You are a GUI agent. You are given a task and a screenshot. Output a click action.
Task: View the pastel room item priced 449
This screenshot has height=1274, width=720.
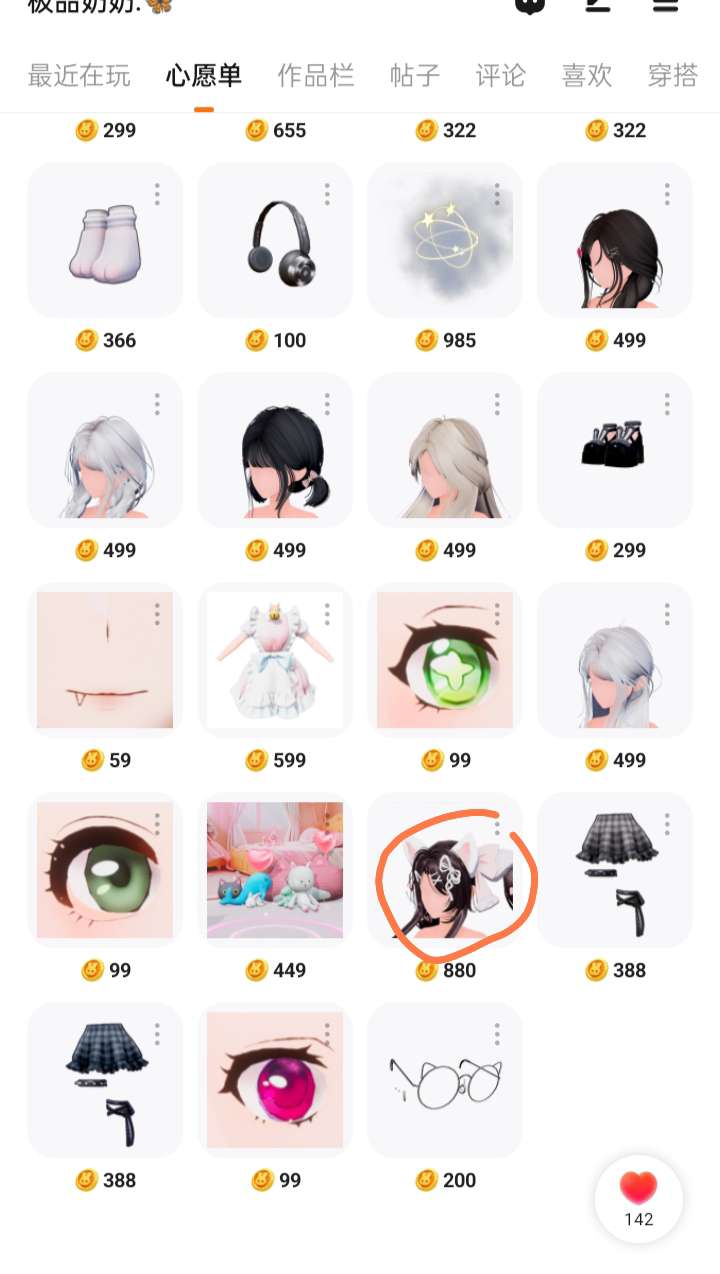coord(275,870)
